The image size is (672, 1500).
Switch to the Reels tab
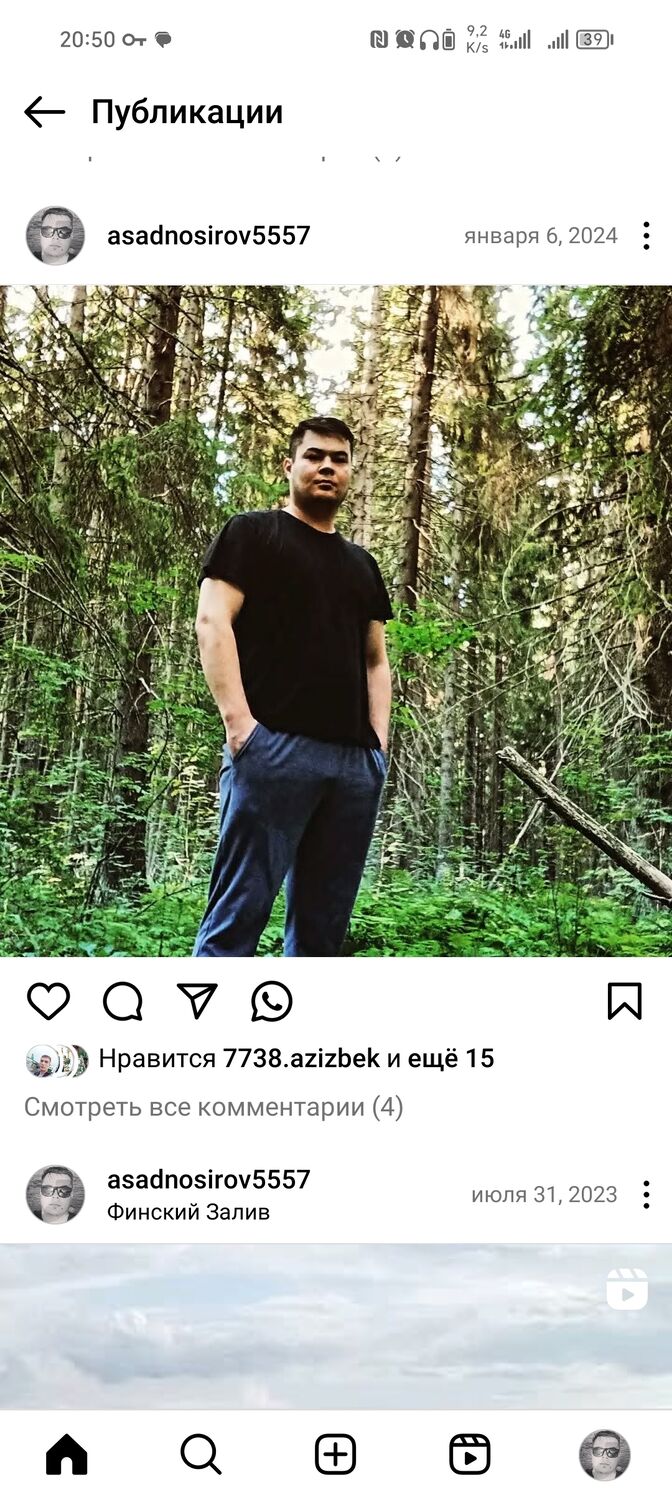point(470,1454)
